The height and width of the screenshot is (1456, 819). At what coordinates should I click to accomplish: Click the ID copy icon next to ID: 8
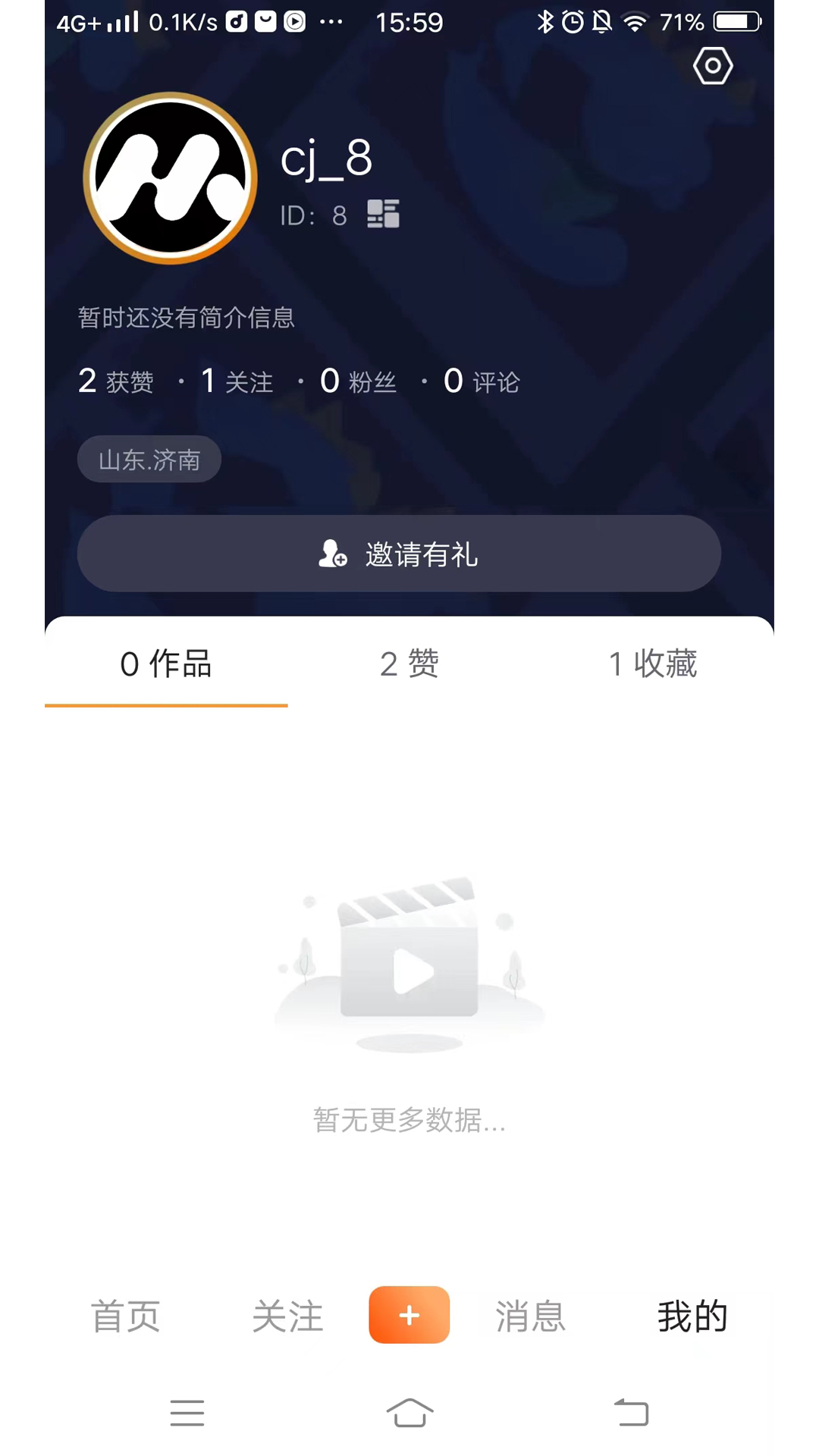pyautogui.click(x=383, y=214)
